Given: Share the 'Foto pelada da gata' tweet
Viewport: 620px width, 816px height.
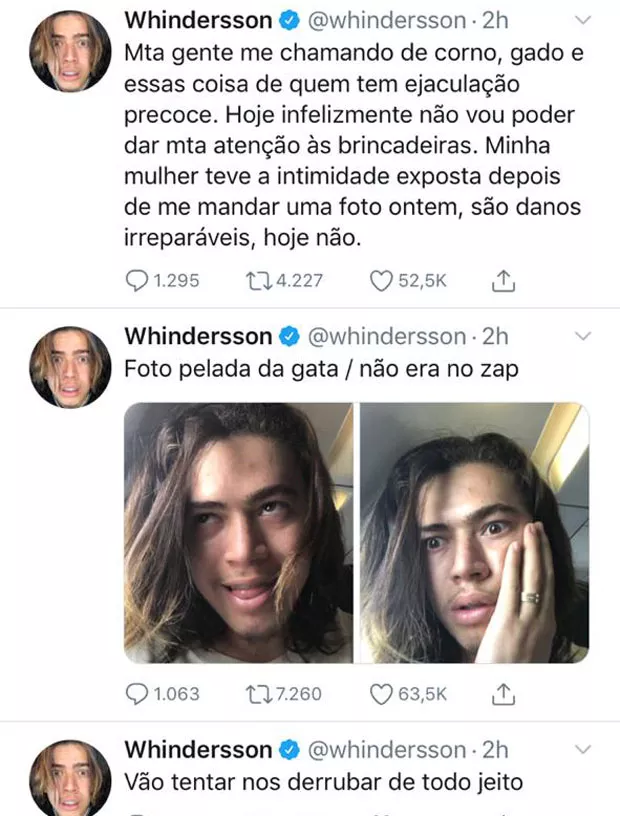Looking at the screenshot, I should click(505, 693).
